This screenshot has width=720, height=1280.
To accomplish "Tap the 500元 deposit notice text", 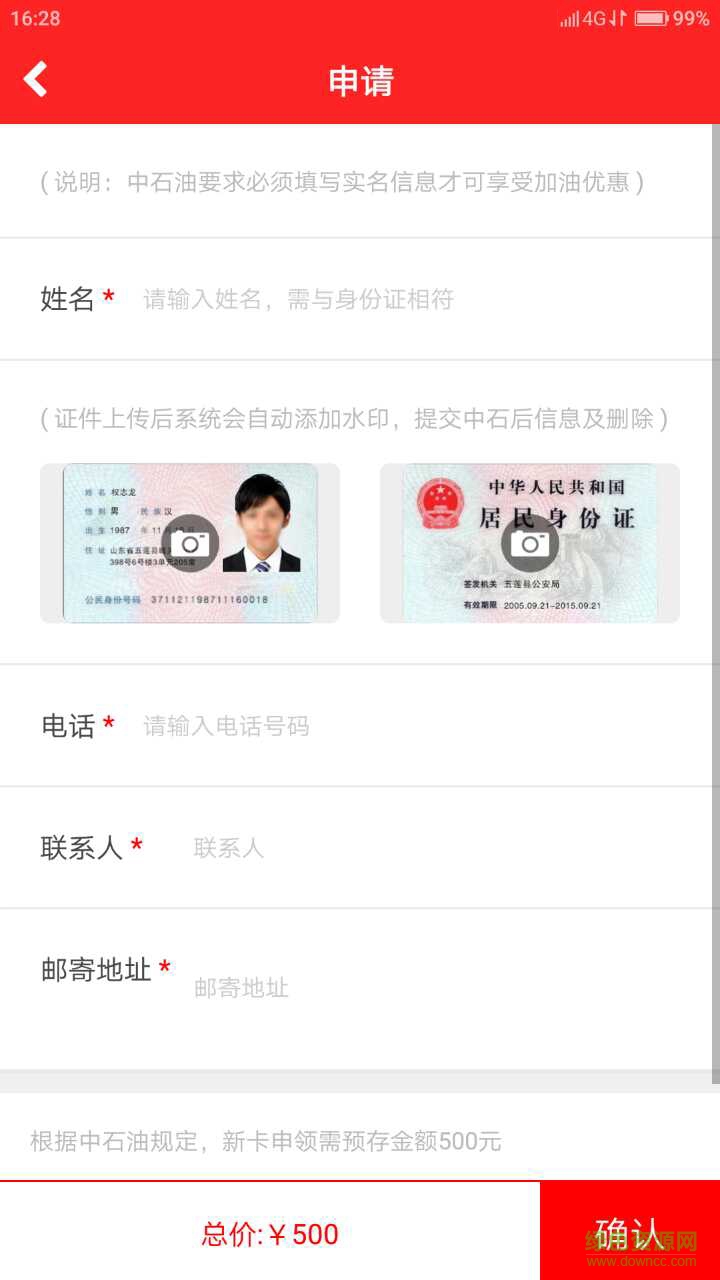I will (270, 1140).
